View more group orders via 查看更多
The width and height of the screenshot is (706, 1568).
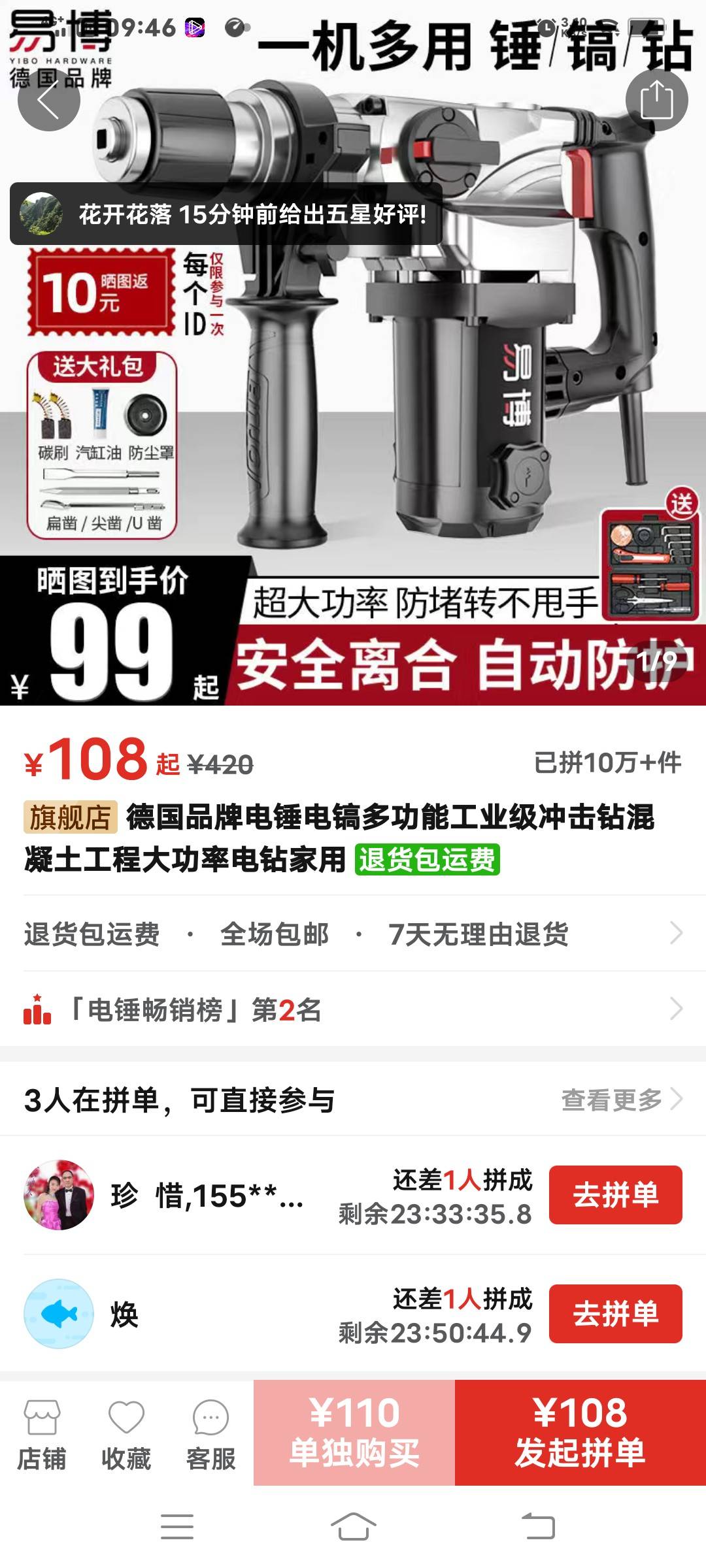[x=621, y=1100]
